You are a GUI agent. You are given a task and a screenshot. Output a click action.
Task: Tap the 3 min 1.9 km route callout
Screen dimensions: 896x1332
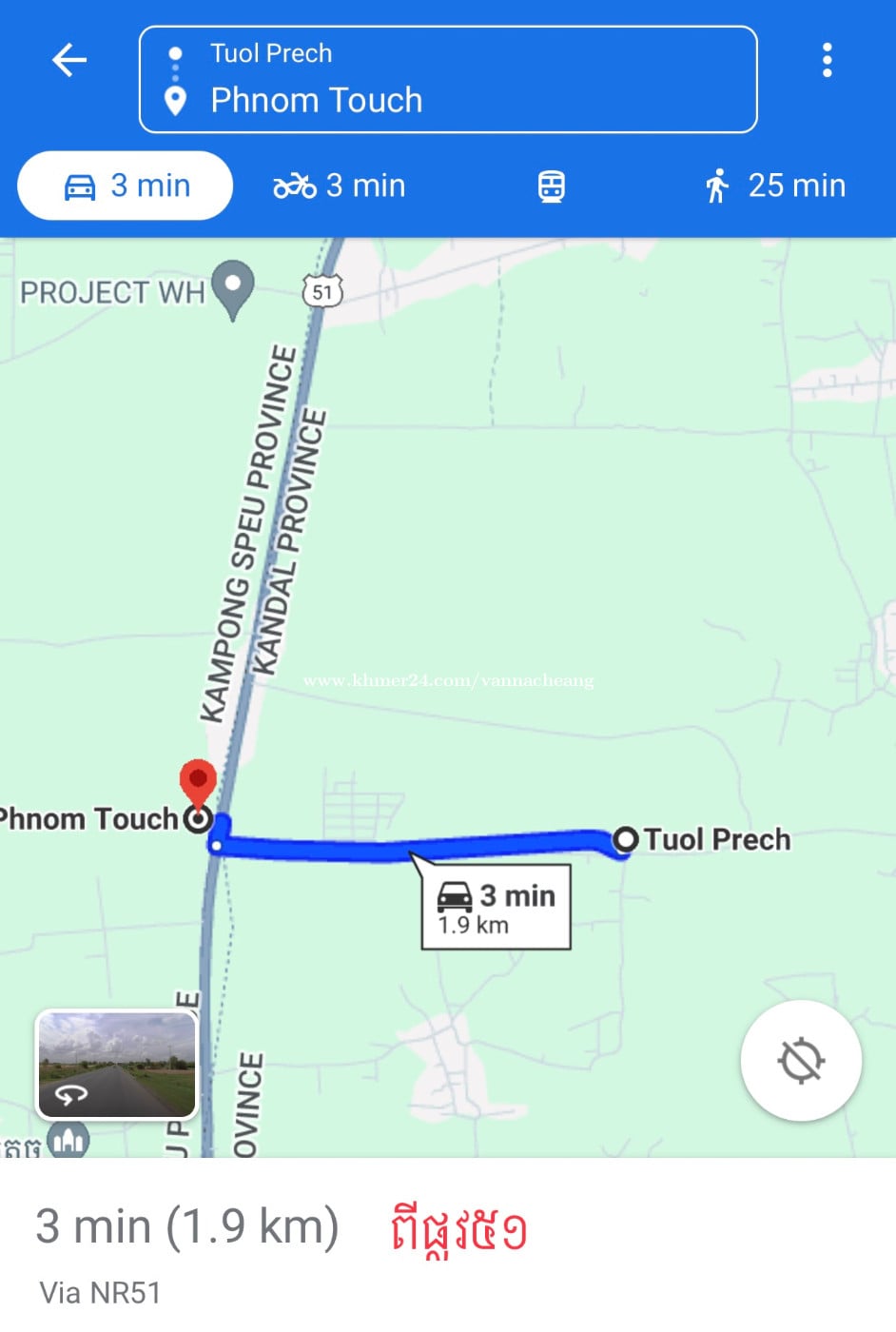click(x=496, y=907)
